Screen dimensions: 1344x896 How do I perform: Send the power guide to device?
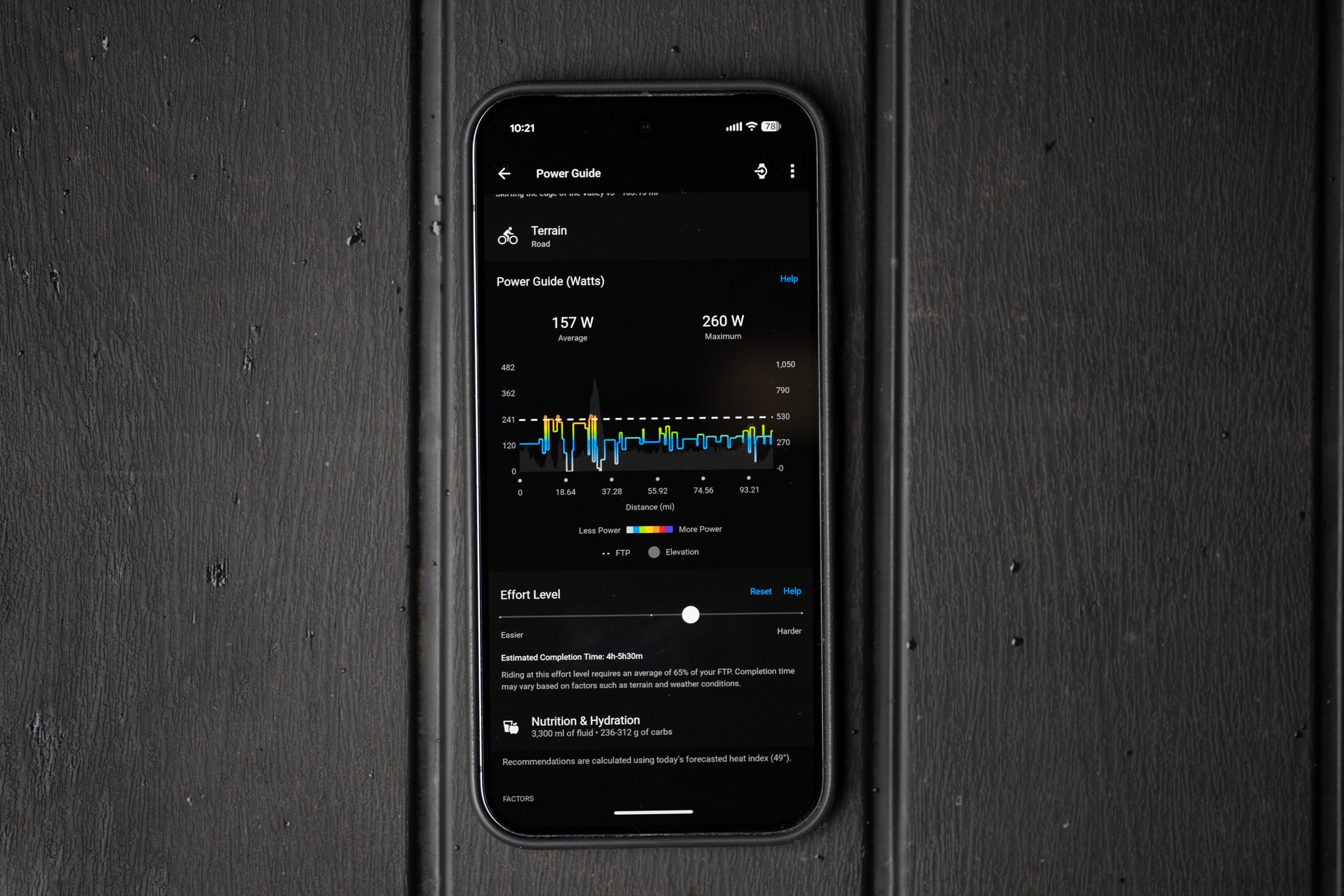coord(761,171)
